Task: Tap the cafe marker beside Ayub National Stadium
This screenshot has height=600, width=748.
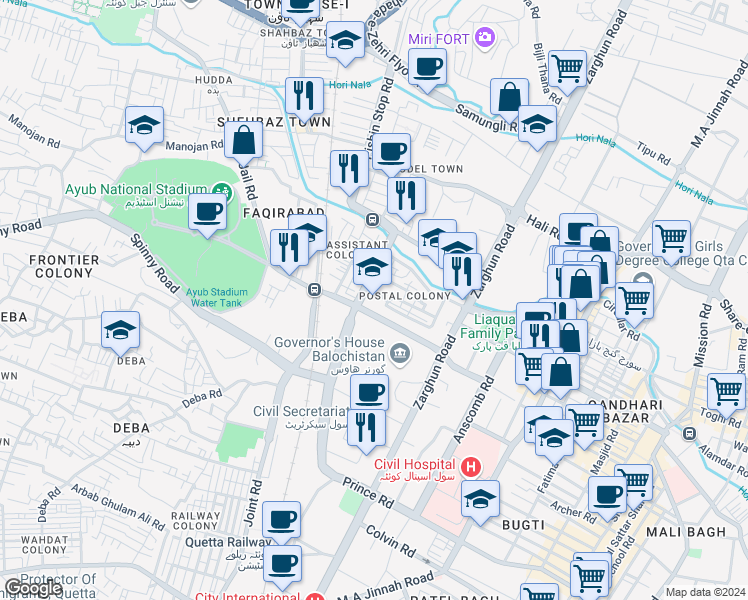Action: click(x=208, y=212)
